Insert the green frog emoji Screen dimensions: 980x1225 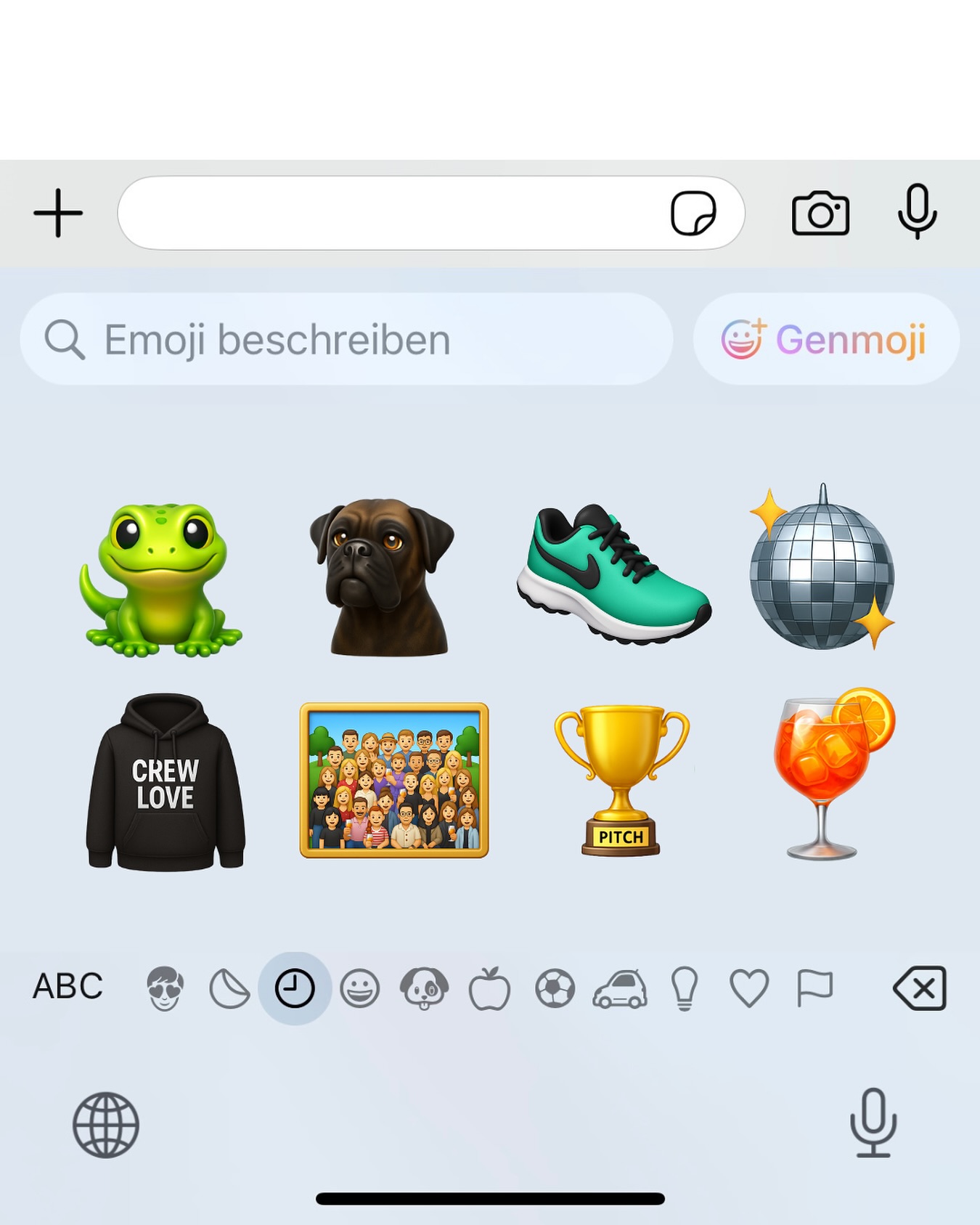[x=160, y=579]
